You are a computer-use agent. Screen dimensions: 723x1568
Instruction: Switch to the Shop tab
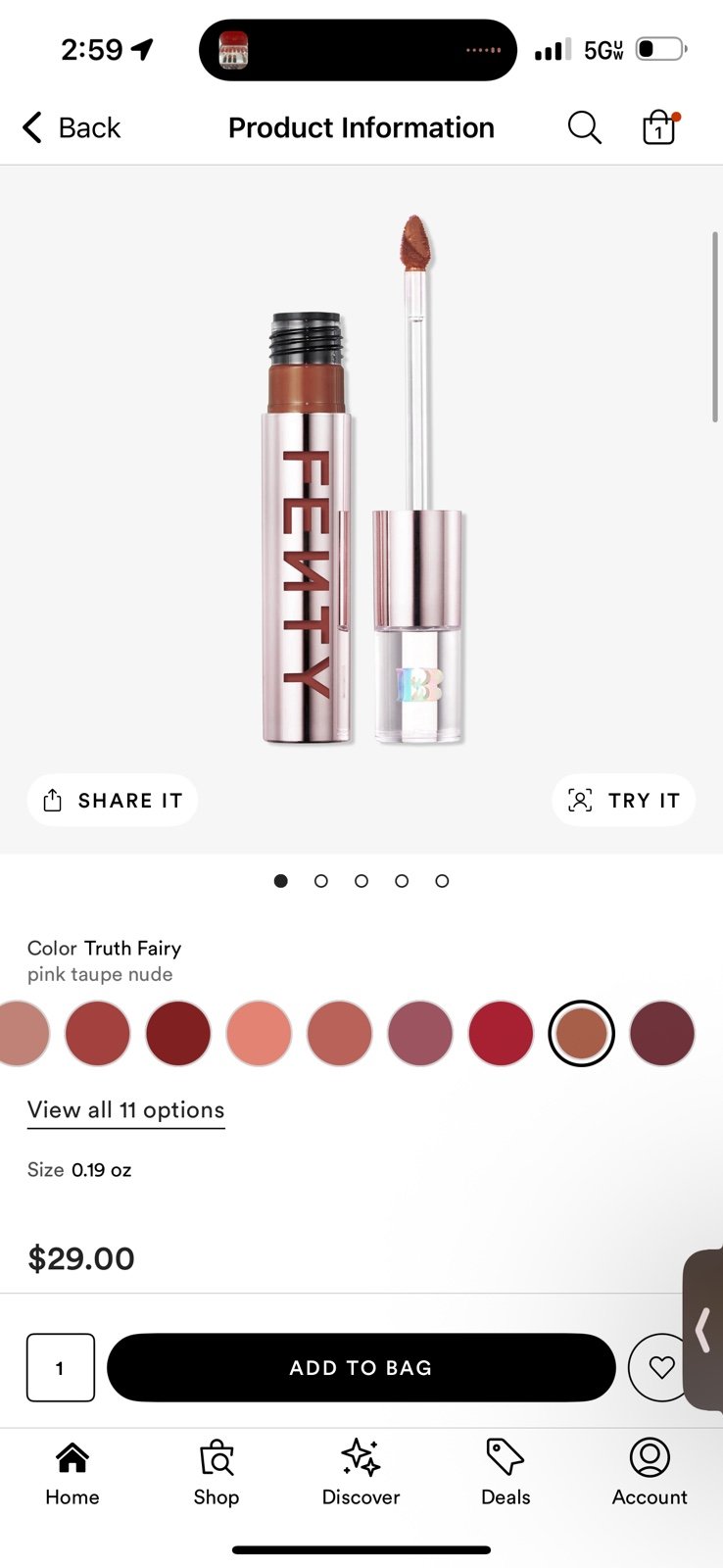click(217, 1473)
